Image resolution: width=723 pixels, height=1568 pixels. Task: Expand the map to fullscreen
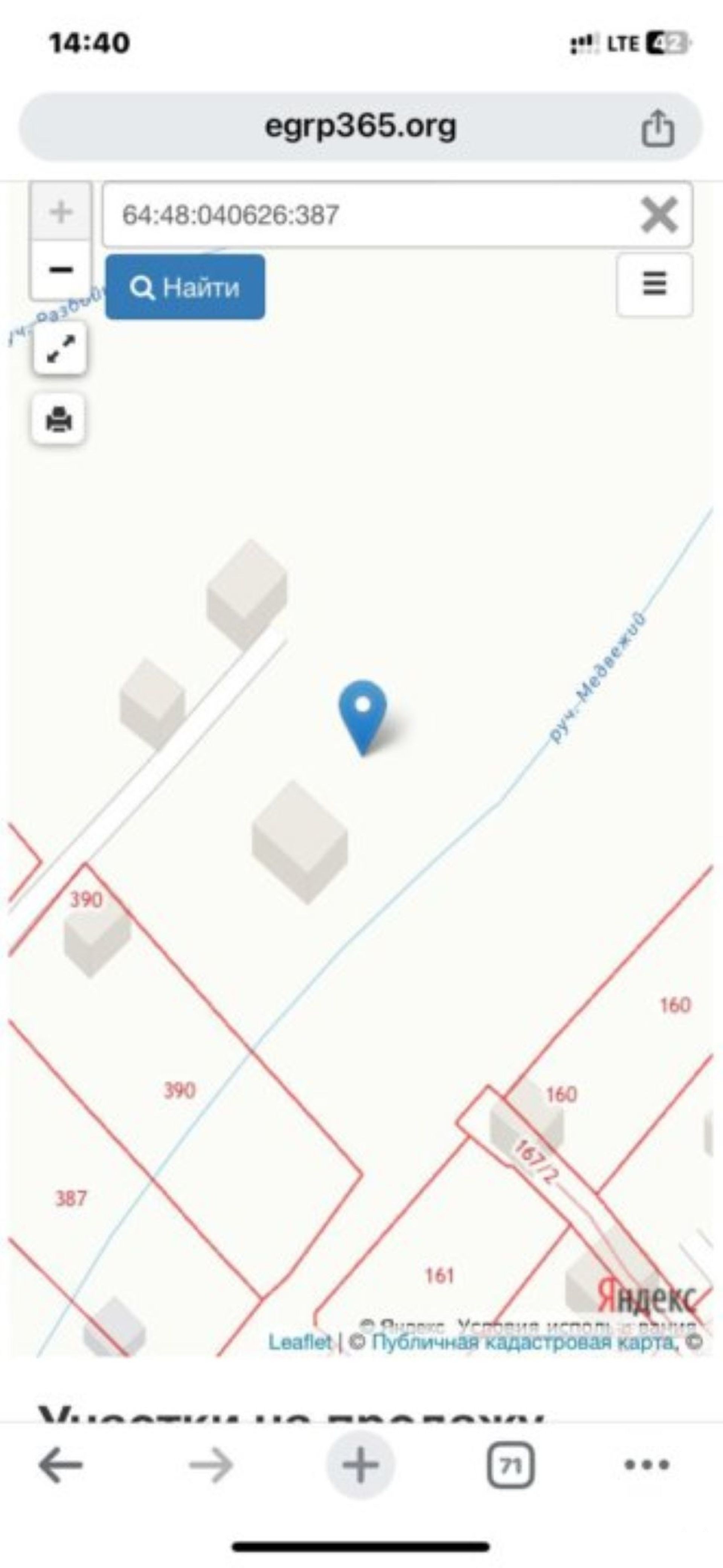coord(59,349)
